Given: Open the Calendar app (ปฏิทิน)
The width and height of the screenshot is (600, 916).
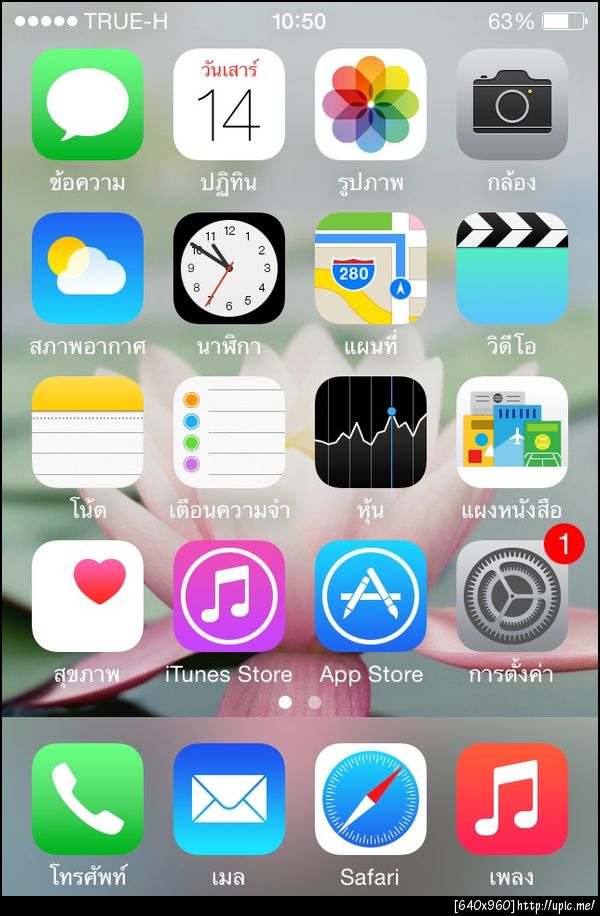Looking at the screenshot, I should point(229,104).
